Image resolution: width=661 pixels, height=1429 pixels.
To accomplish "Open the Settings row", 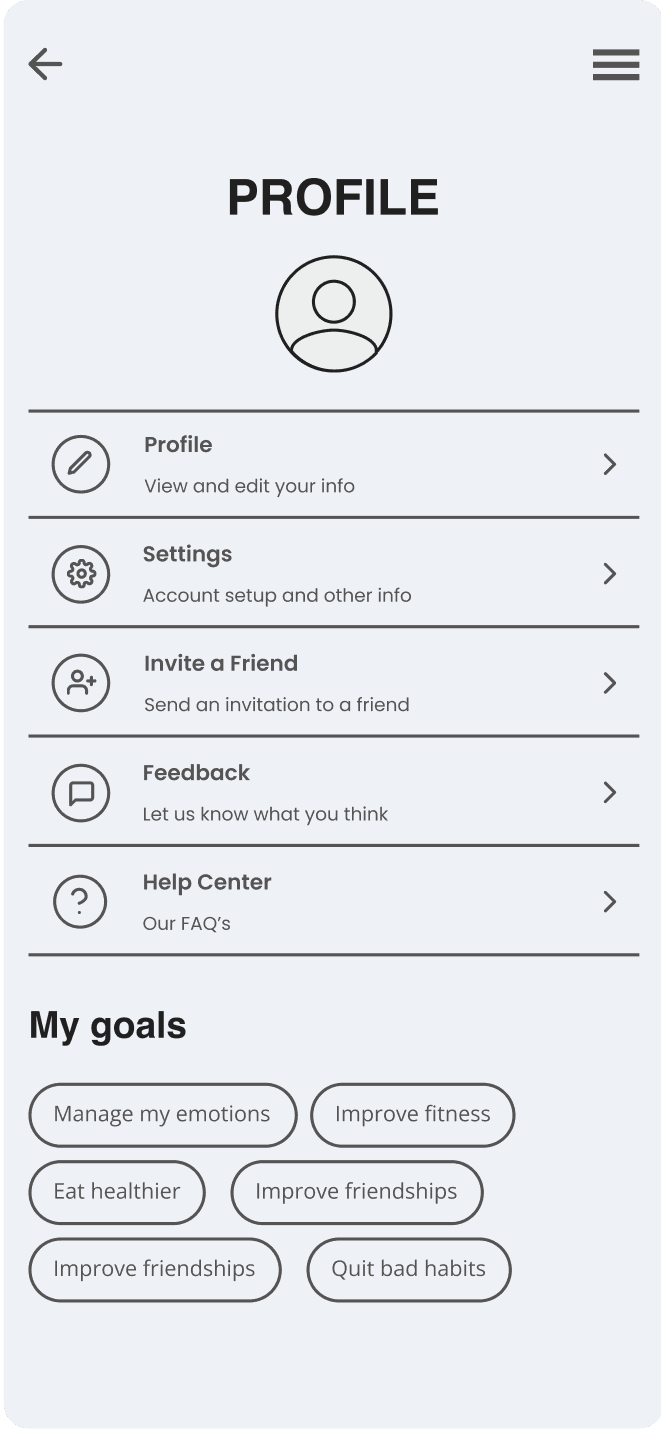I will [333, 573].
